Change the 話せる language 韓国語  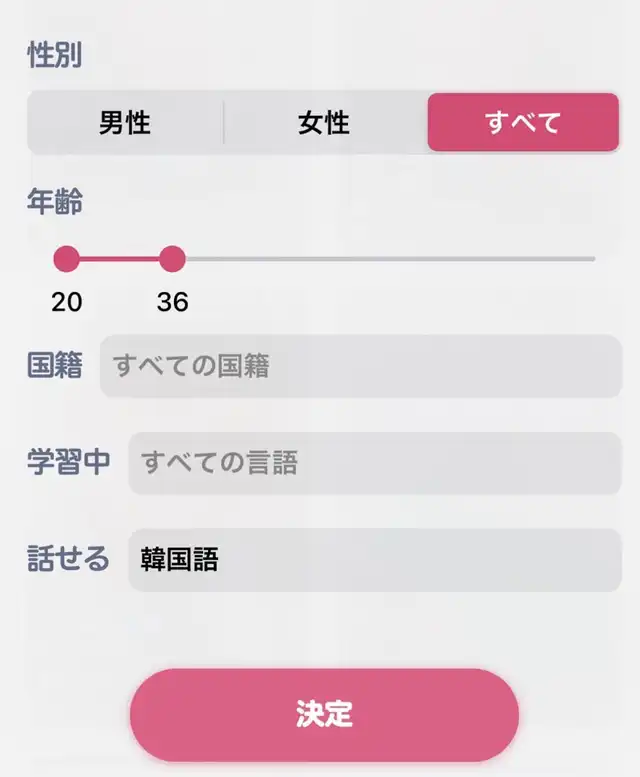coord(375,560)
